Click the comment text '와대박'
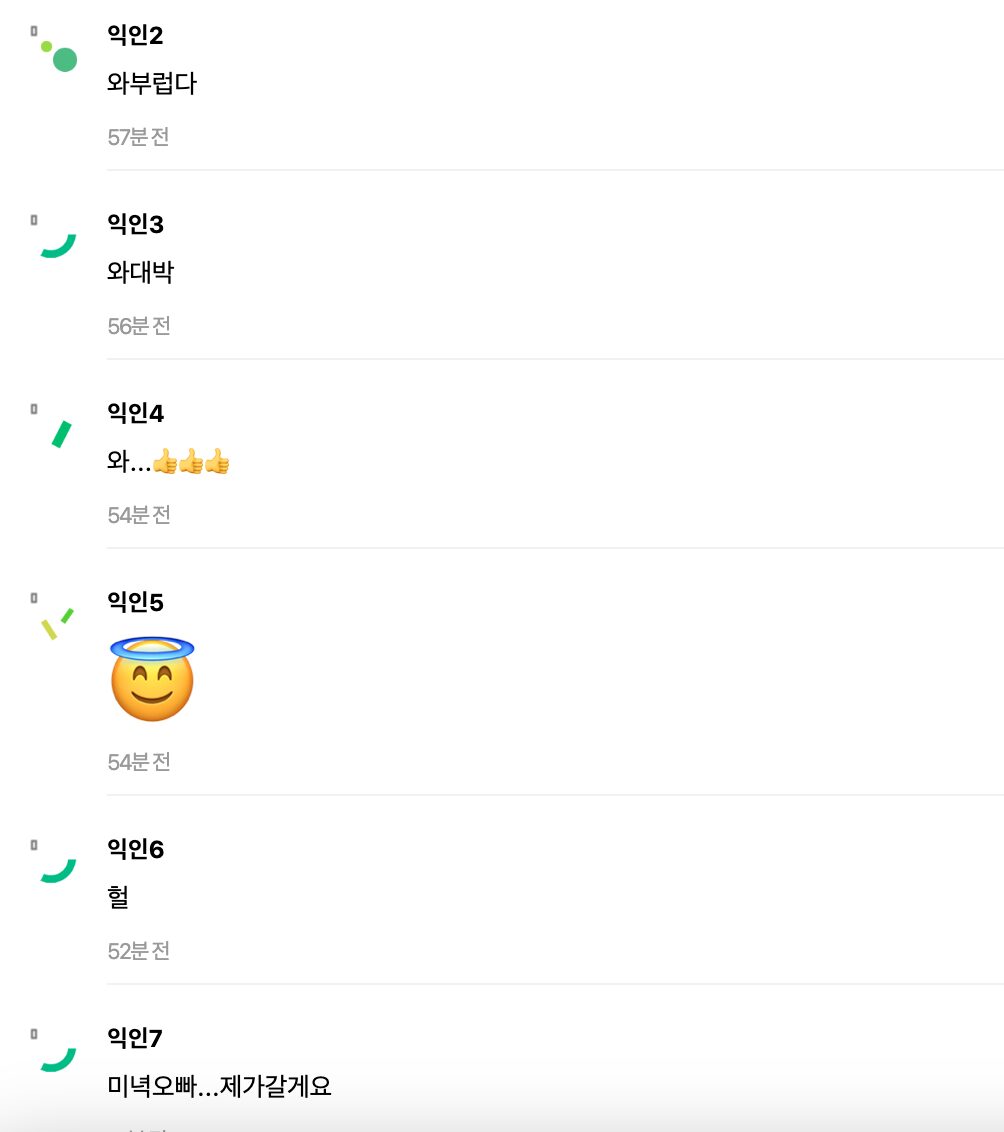1004x1132 pixels. tap(140, 272)
